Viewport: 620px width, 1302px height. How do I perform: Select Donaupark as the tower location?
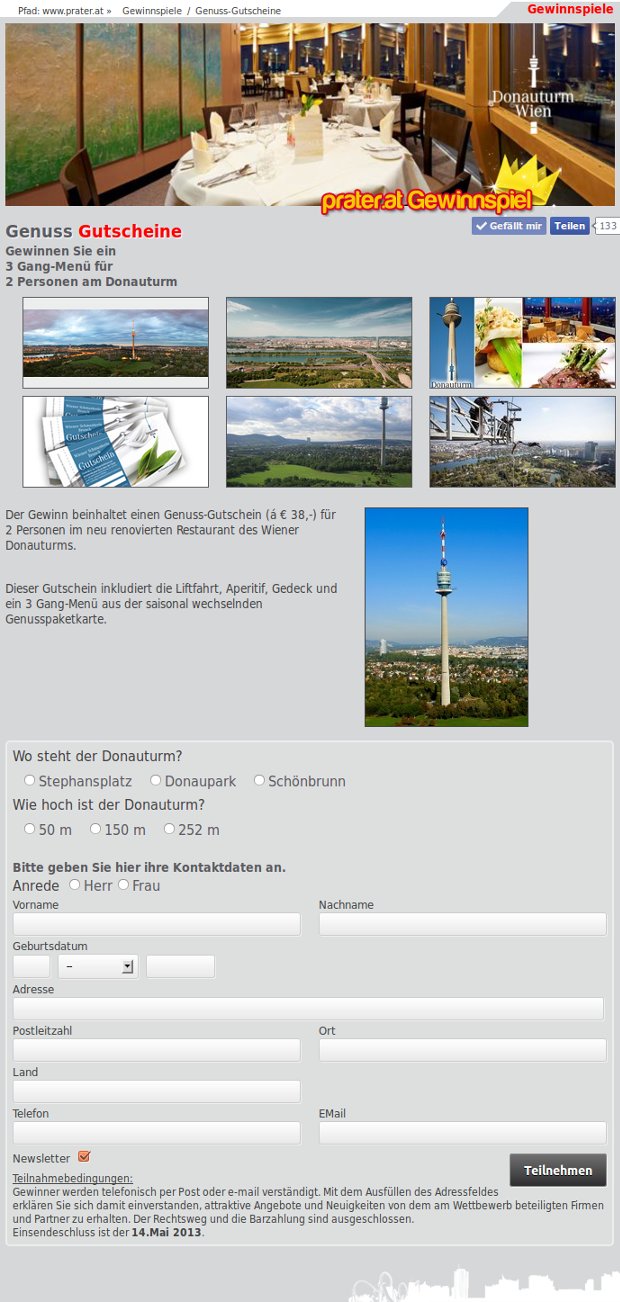(x=156, y=780)
